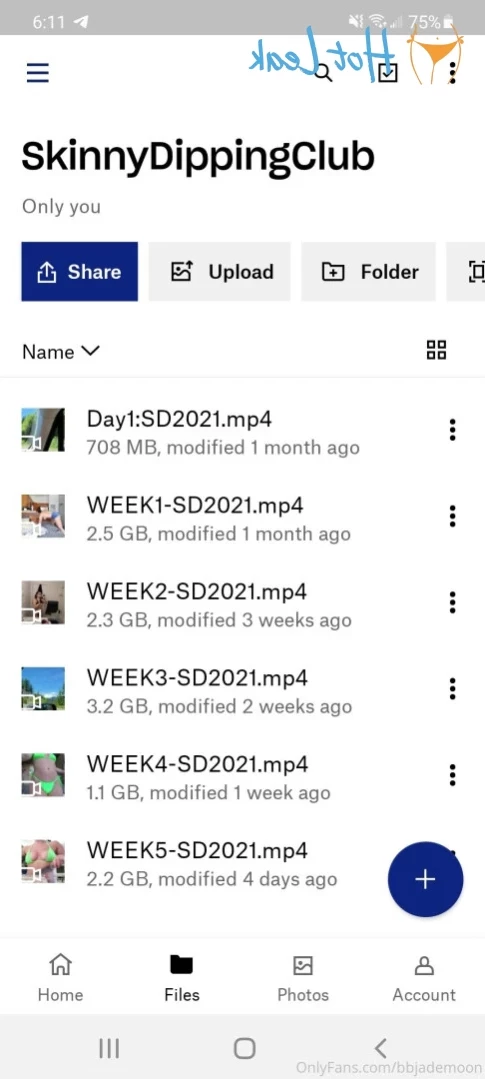The image size is (485, 1079).
Task: Switch to the Photos tab
Action: click(303, 977)
